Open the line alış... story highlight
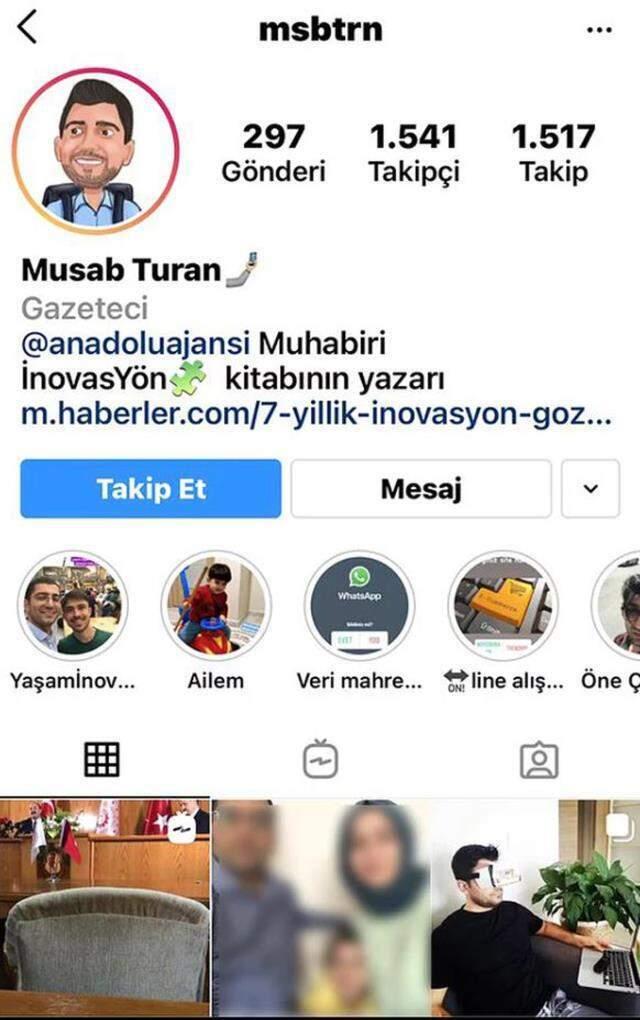The image size is (640, 1020). 503,606
